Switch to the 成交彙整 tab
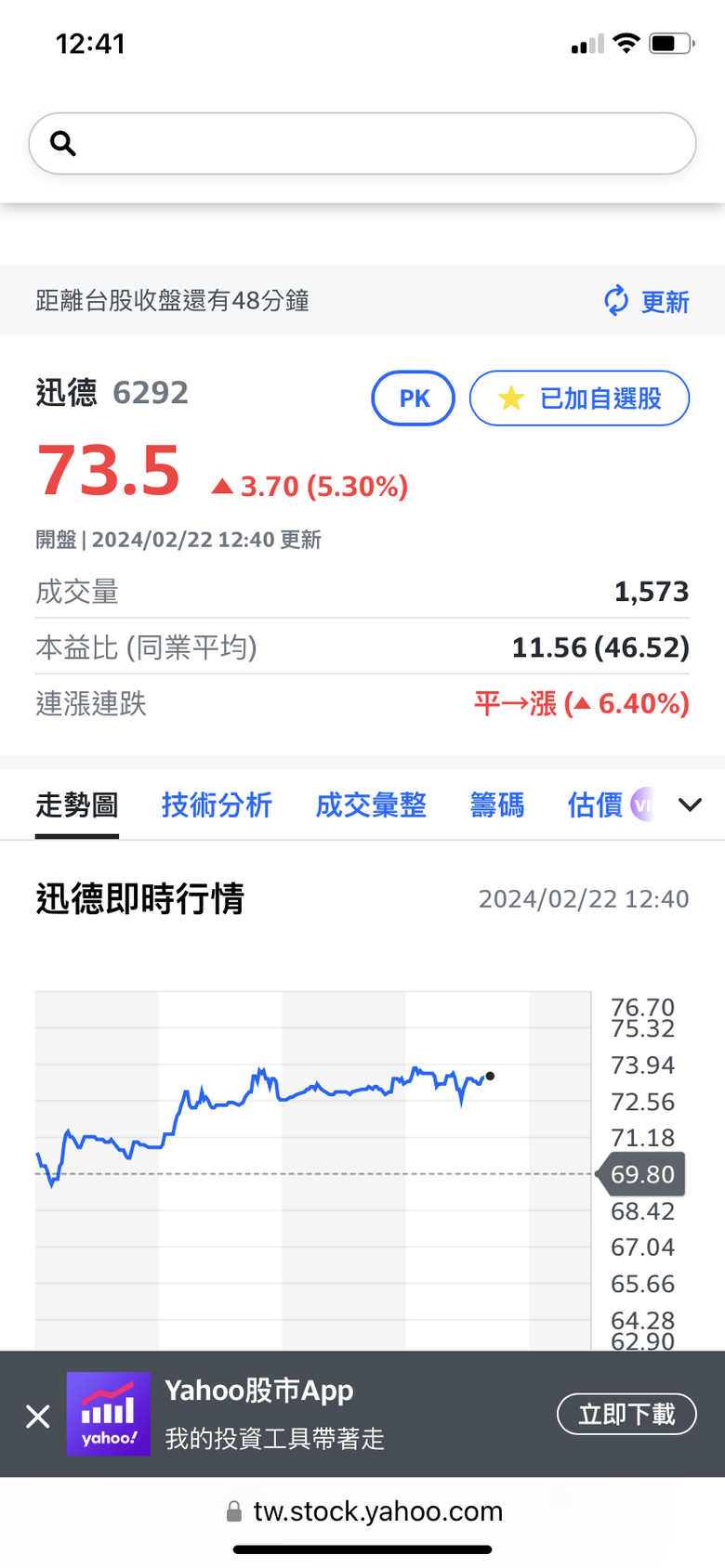 coord(371,804)
